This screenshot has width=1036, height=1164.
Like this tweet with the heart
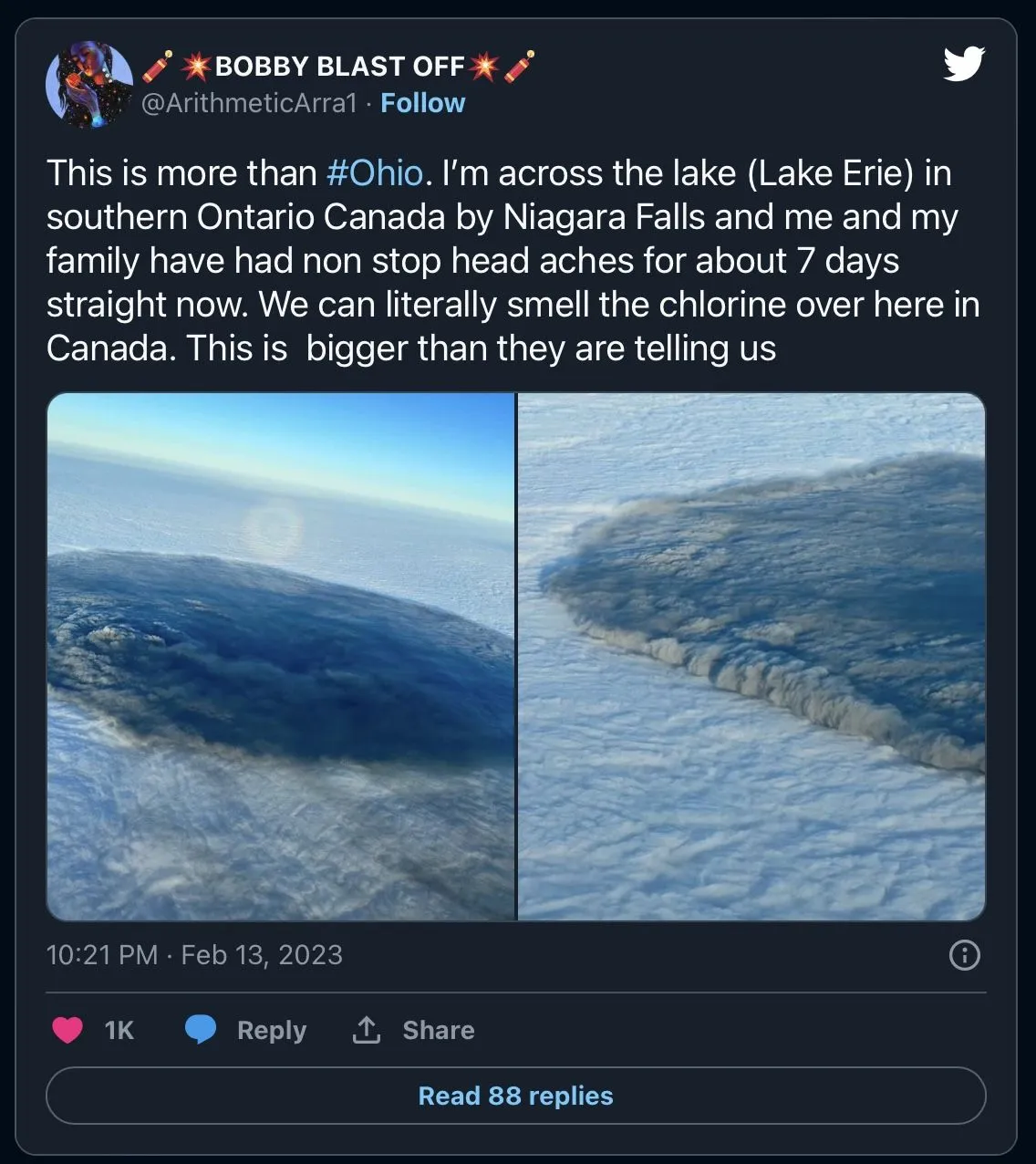(x=67, y=1030)
